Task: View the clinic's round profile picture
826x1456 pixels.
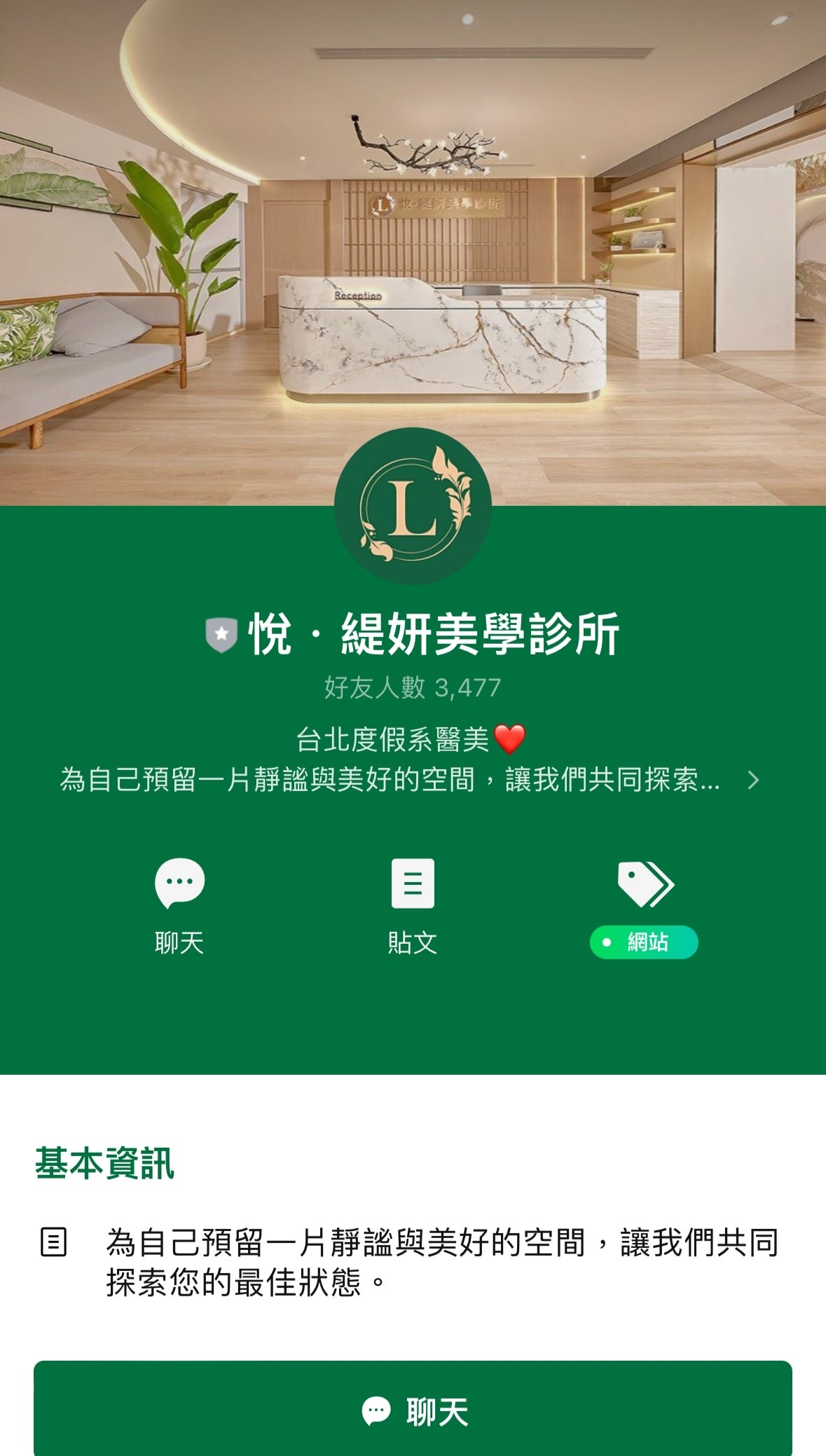Action: (x=413, y=506)
